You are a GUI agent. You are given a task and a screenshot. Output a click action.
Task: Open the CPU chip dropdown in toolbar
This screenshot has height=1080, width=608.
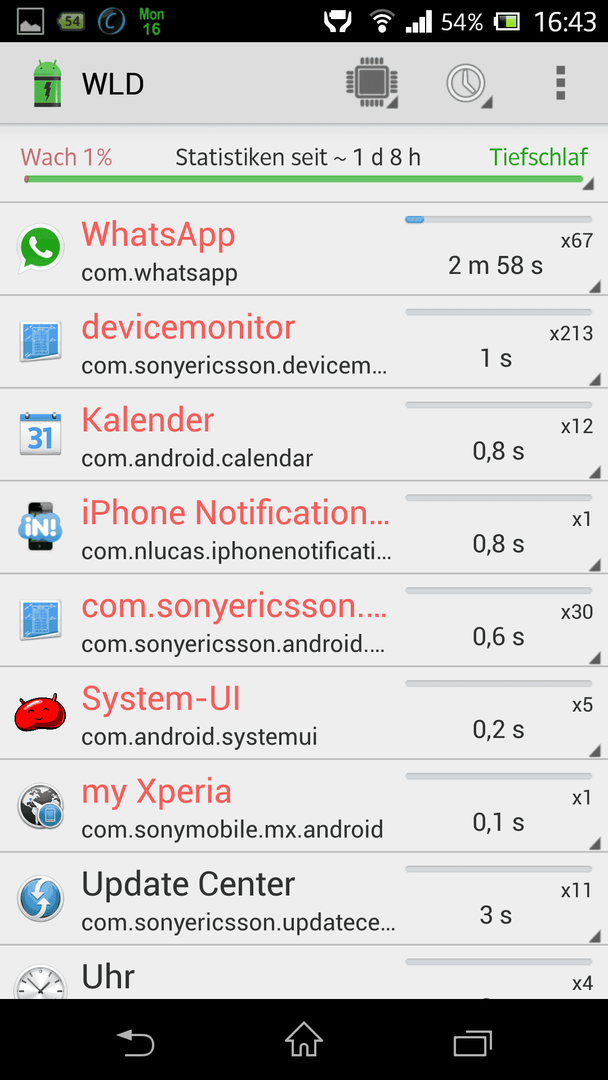373,84
